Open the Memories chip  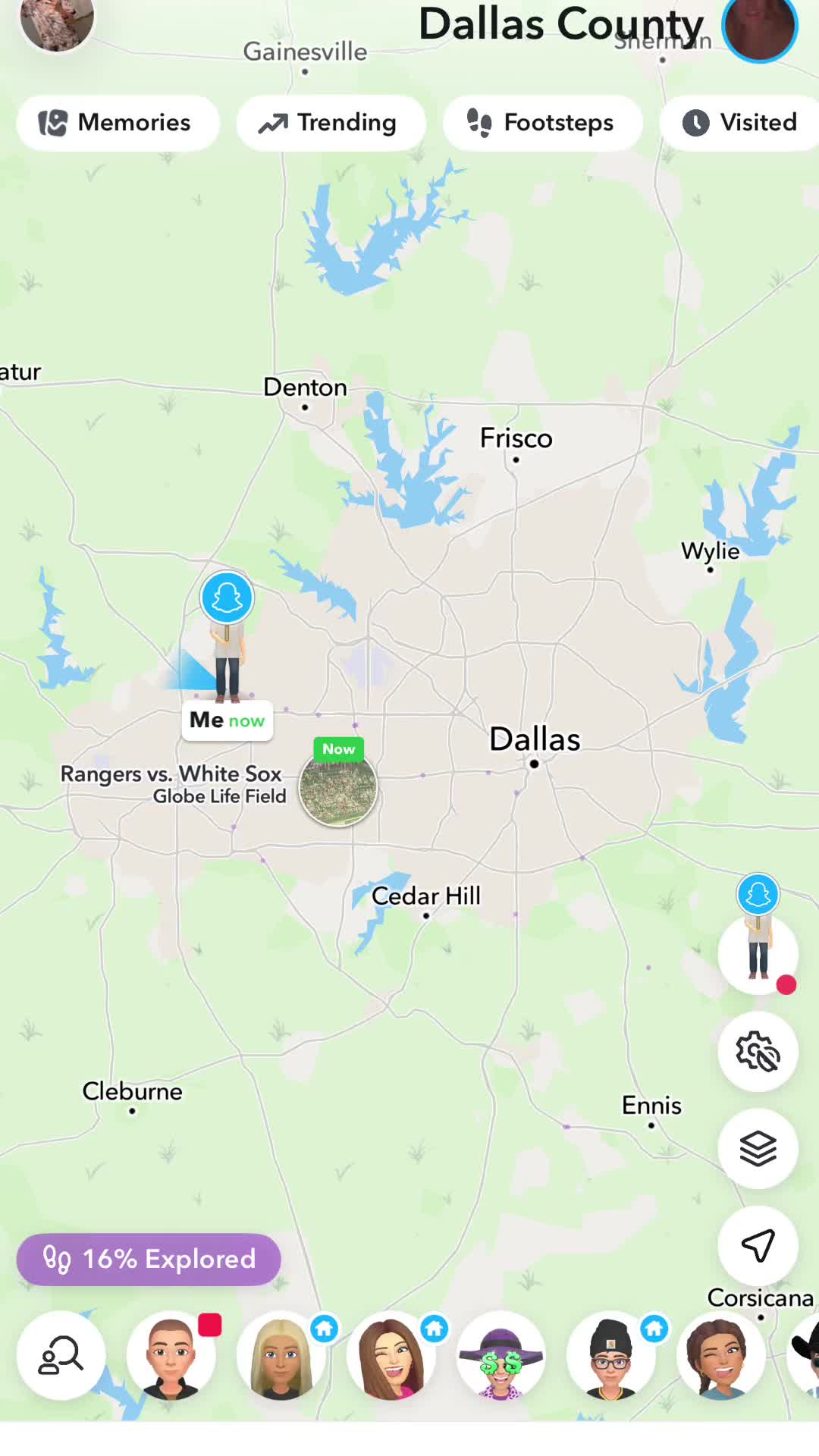pos(118,123)
